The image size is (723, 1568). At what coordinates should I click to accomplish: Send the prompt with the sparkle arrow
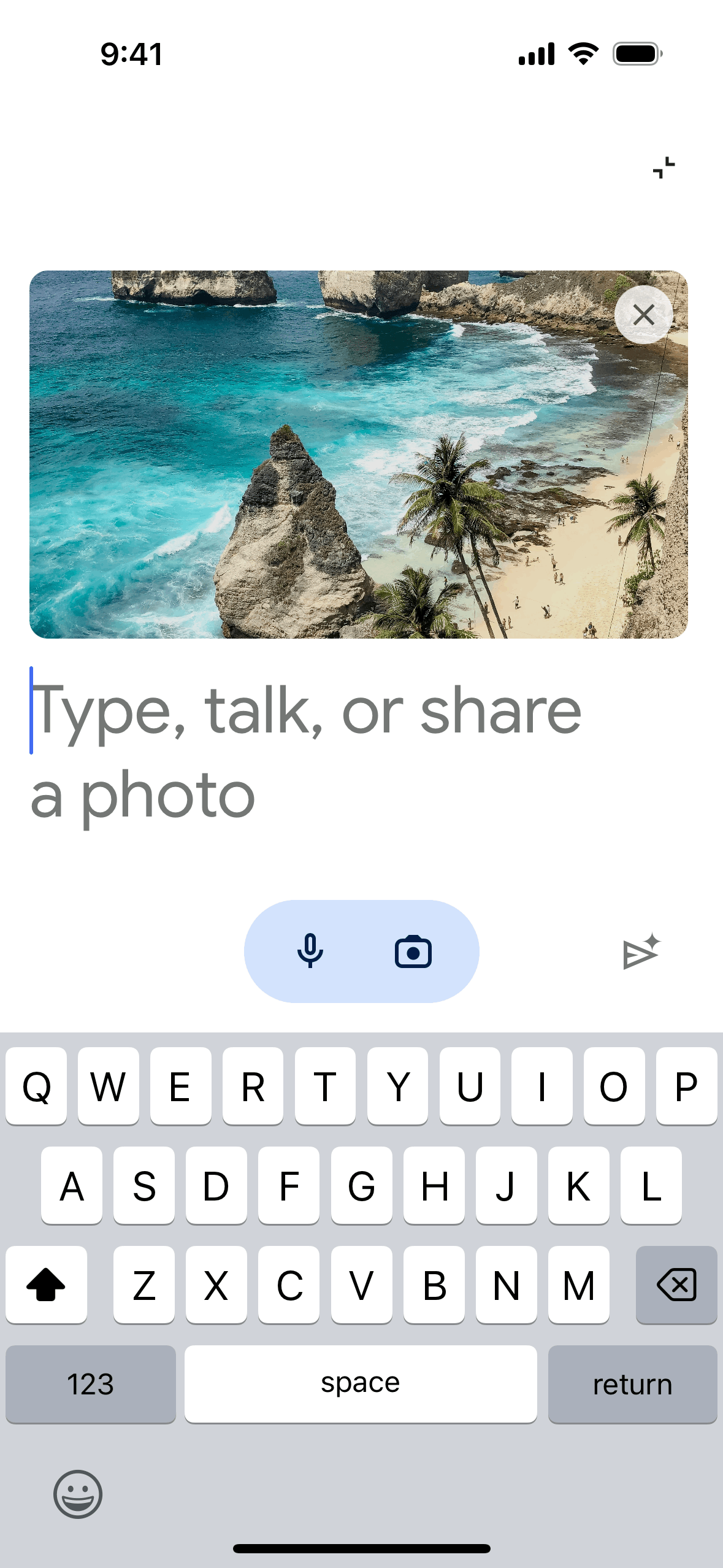(x=640, y=953)
